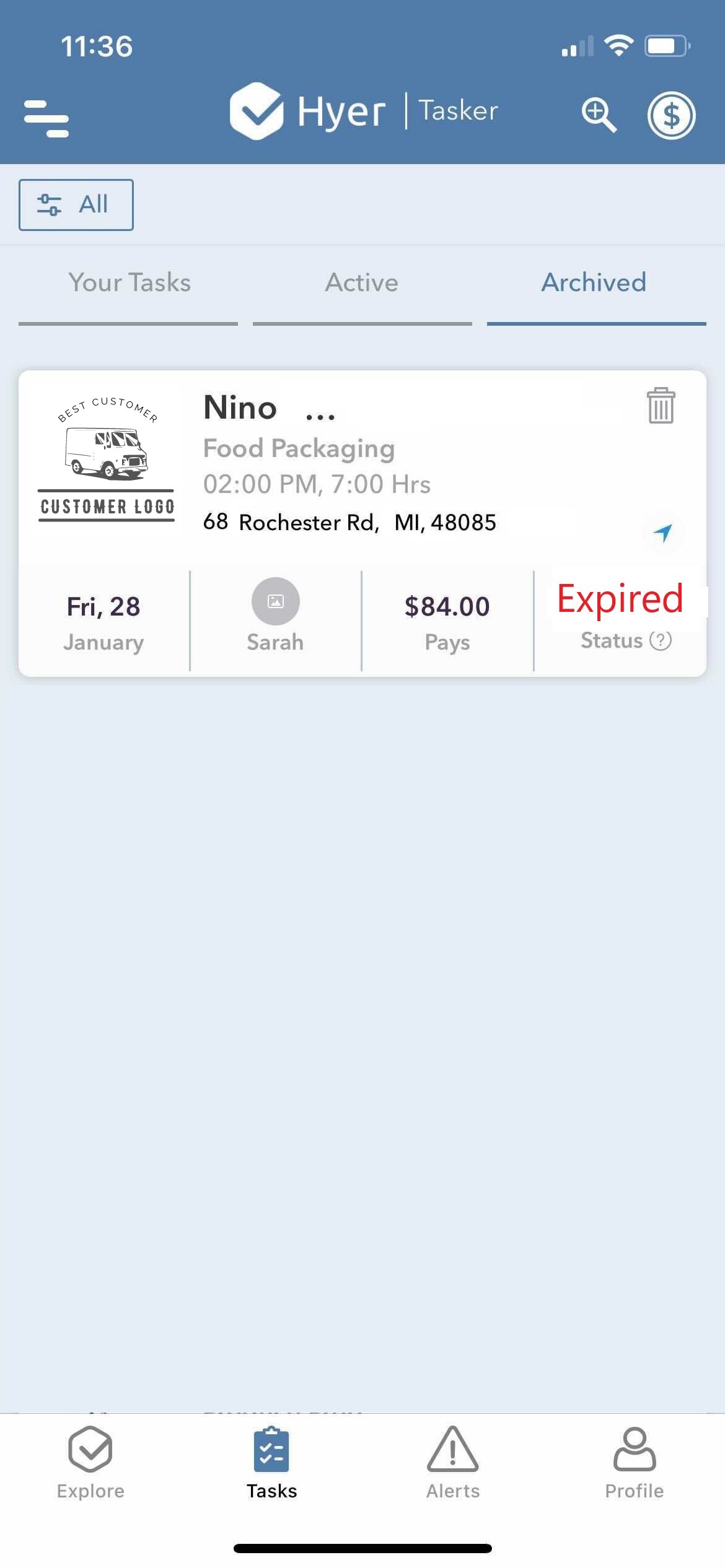Open the All filter dropdown

point(75,204)
